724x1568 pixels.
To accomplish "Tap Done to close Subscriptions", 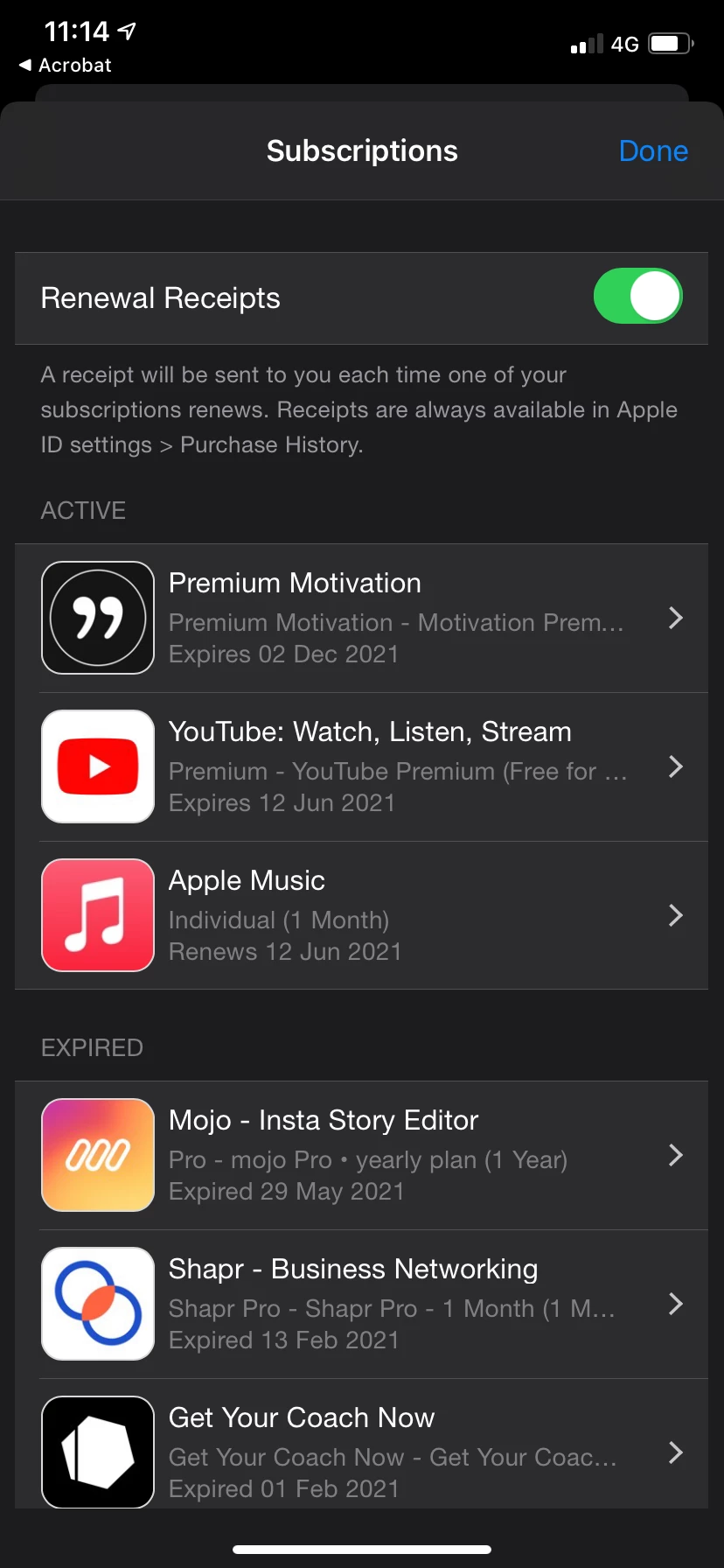I will (x=652, y=151).
